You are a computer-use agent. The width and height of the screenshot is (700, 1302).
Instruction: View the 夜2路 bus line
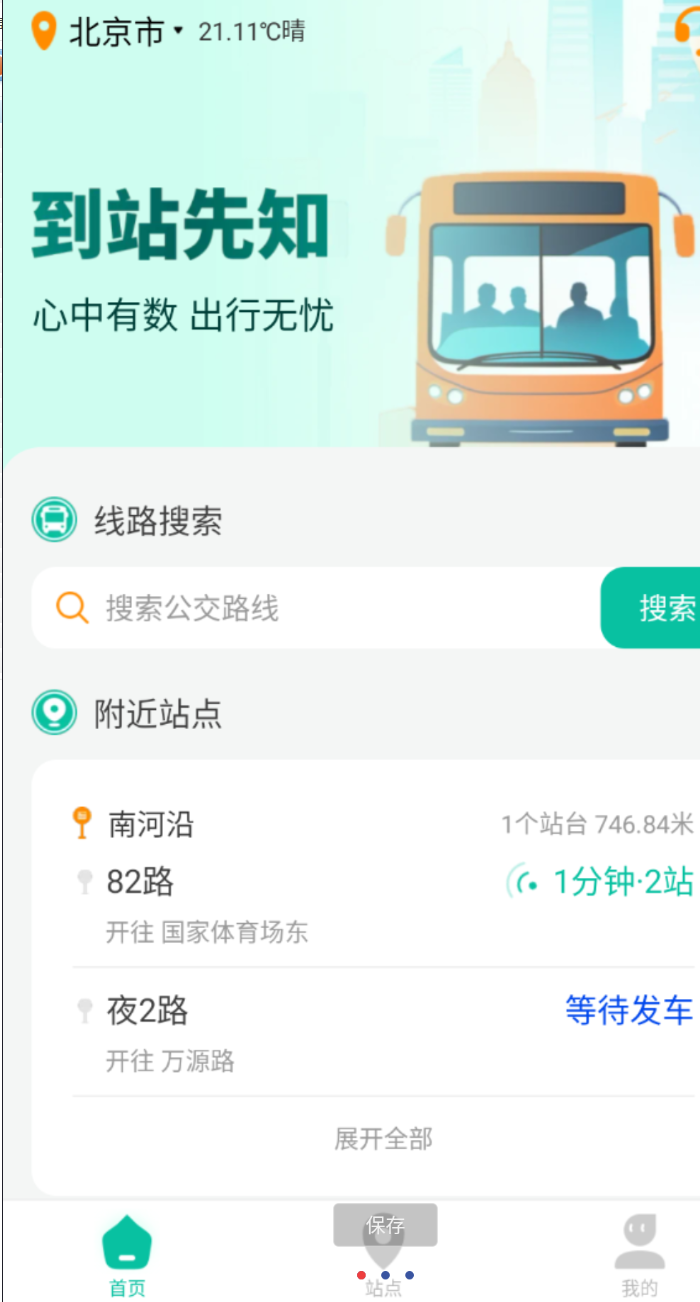148,1011
